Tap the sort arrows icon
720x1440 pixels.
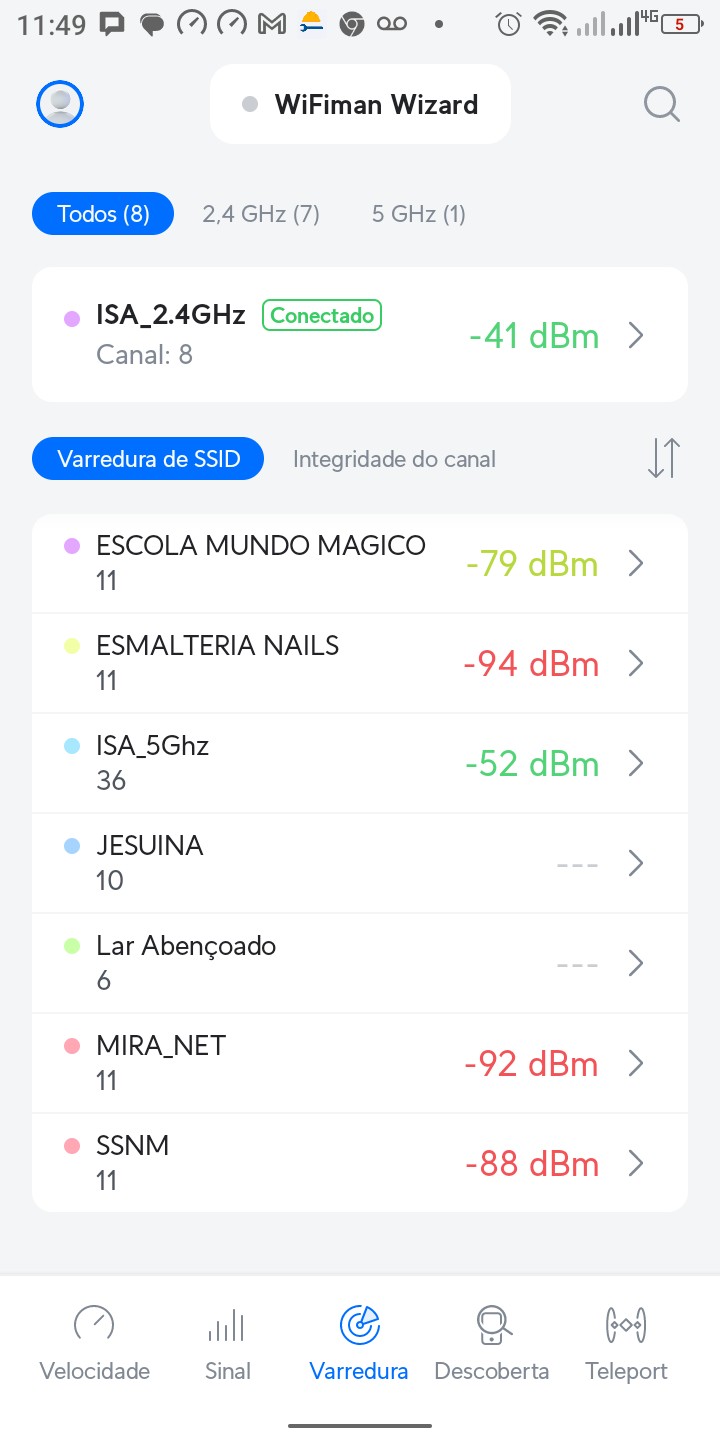[663, 458]
